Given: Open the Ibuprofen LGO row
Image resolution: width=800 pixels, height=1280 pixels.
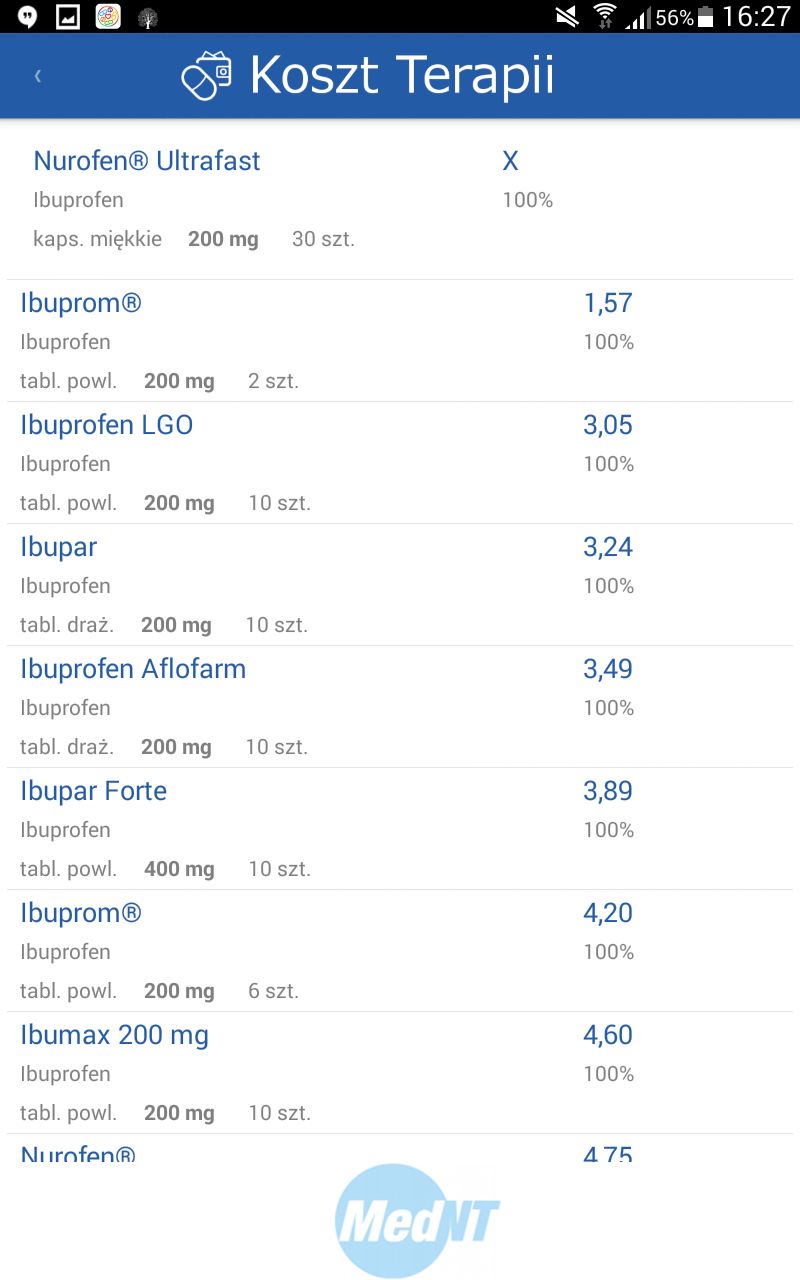Looking at the screenshot, I should click(400, 463).
